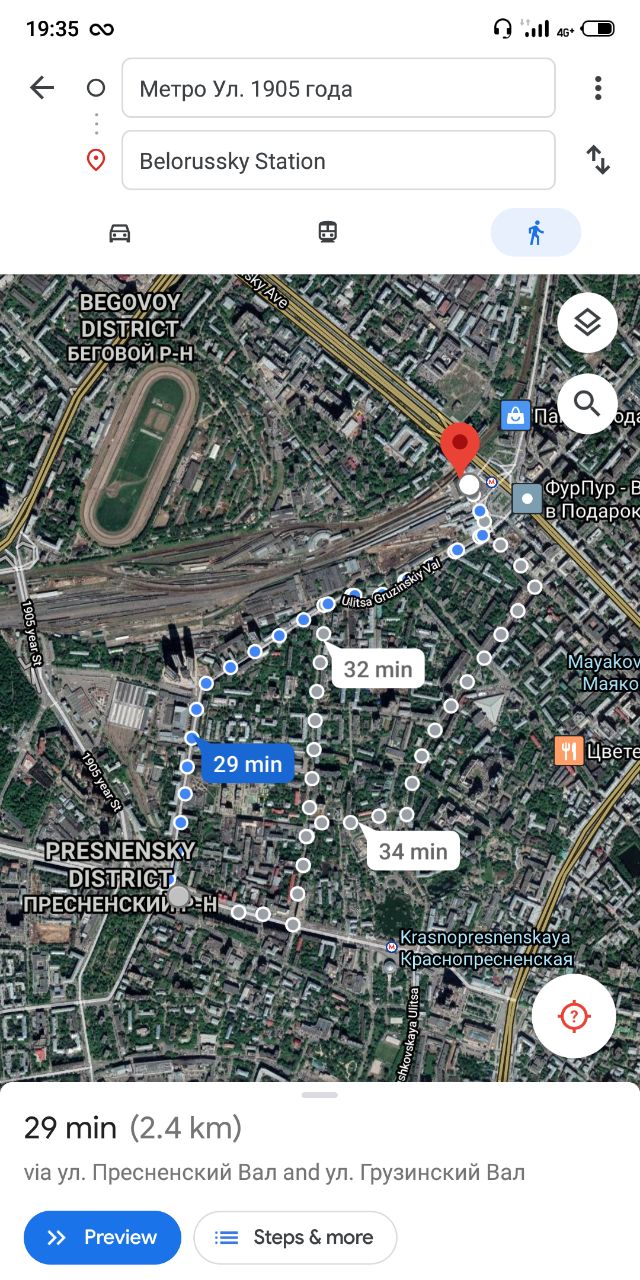
Task: Go back using the top-left arrow
Action: (42, 88)
